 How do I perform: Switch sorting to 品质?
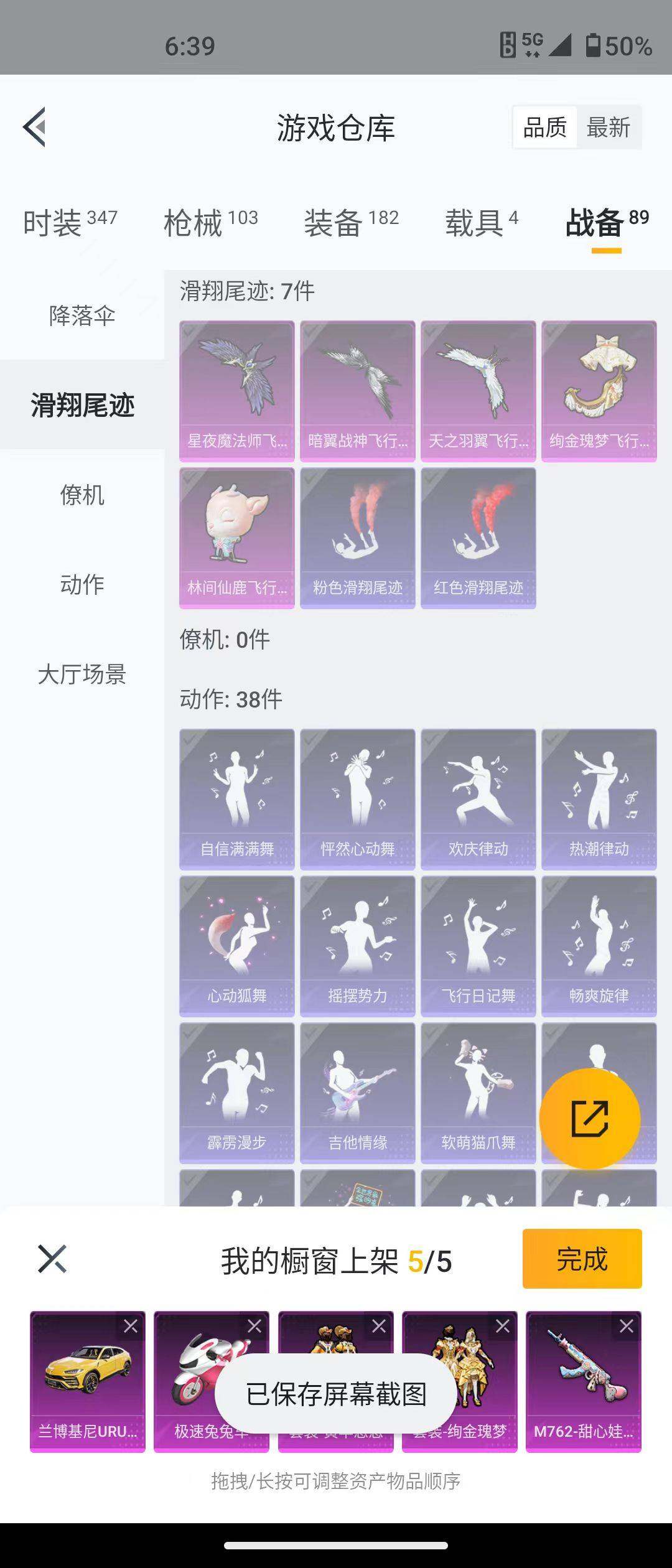(546, 128)
